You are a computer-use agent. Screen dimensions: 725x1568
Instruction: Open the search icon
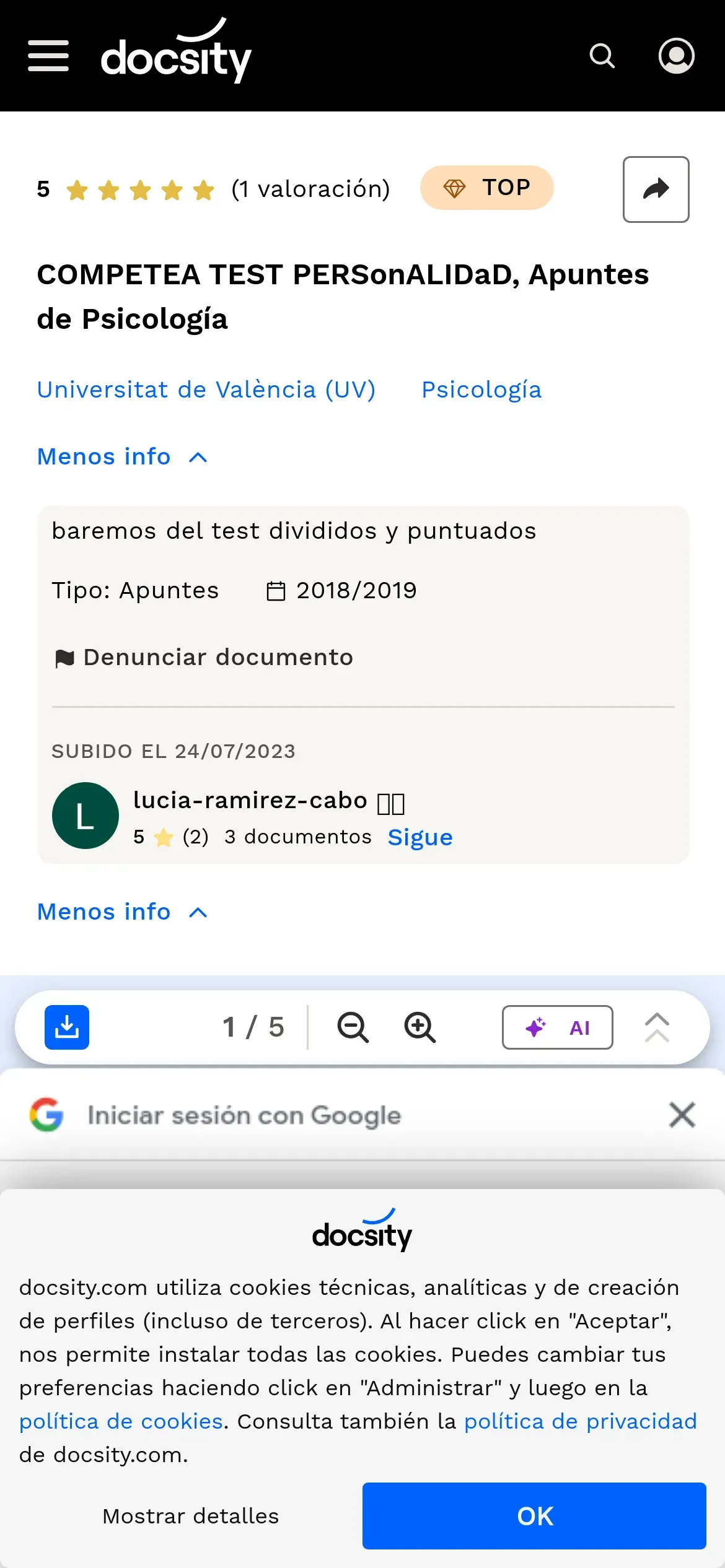point(602,56)
